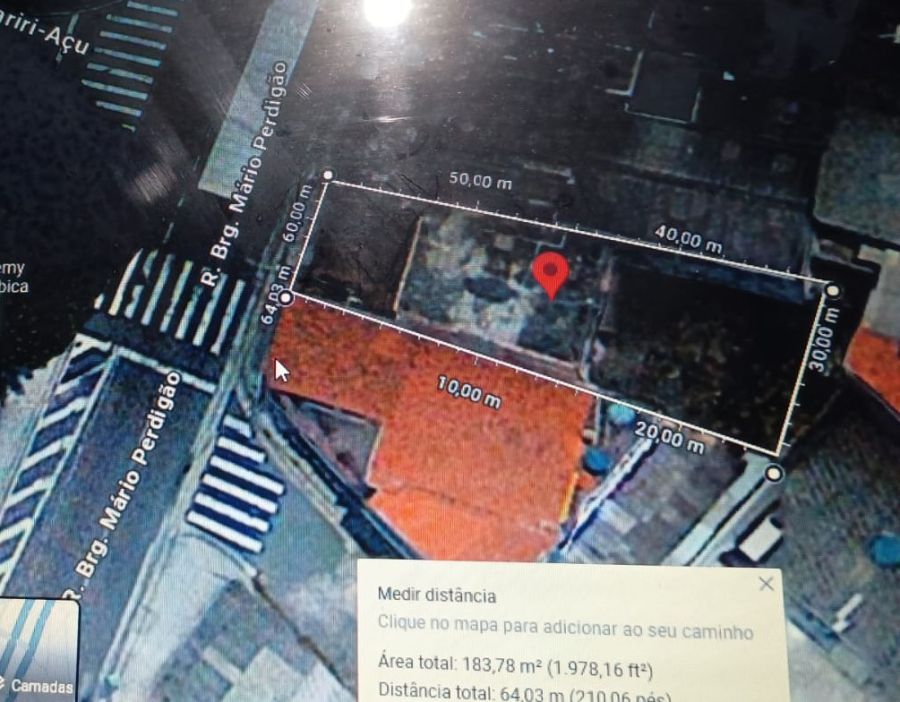Tap the red location pin

pyautogui.click(x=550, y=274)
